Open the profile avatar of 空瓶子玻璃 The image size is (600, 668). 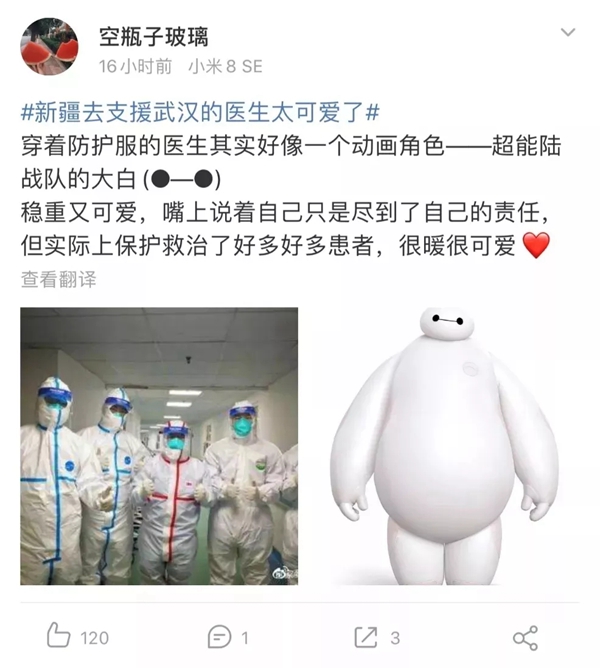click(x=50, y=46)
